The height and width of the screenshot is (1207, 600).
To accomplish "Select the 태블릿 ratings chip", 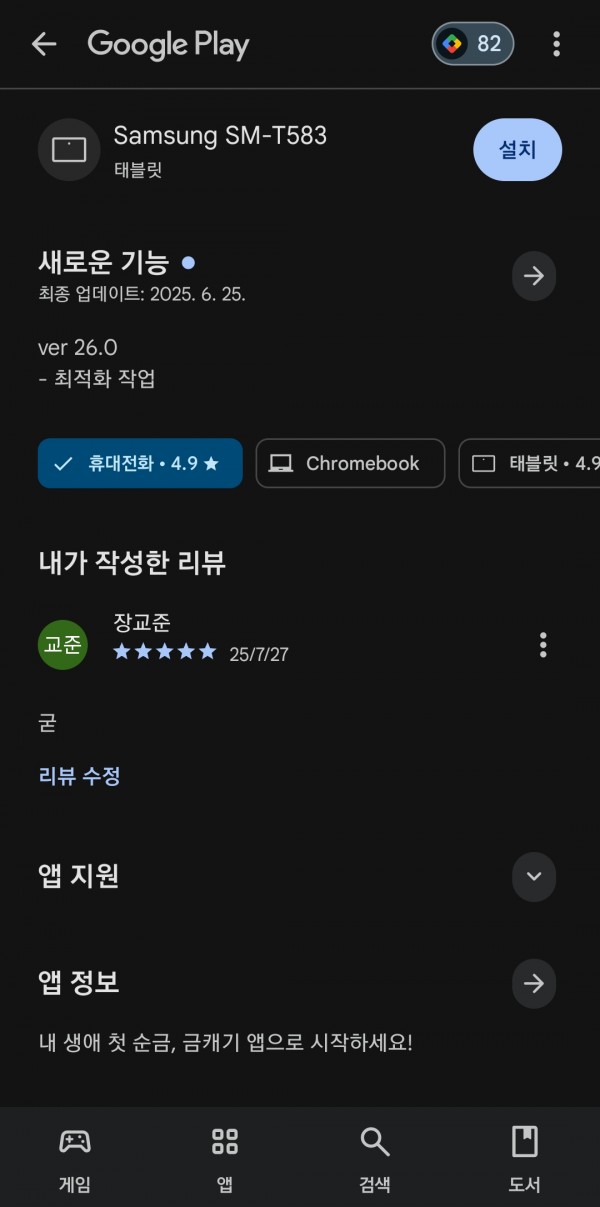I will pos(529,463).
